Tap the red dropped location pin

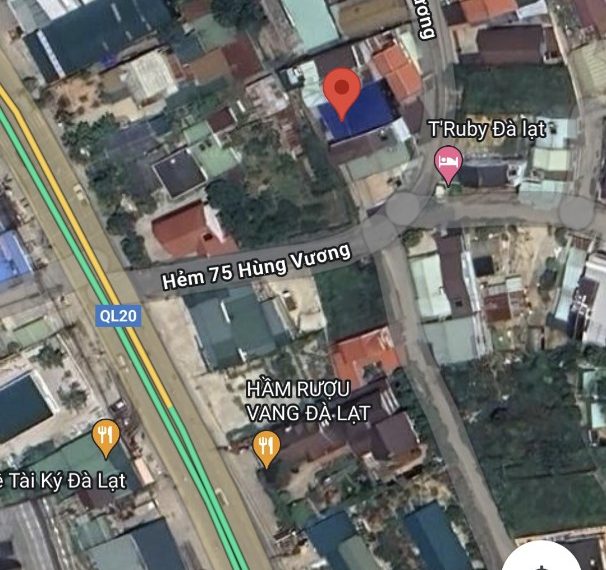pyautogui.click(x=343, y=91)
